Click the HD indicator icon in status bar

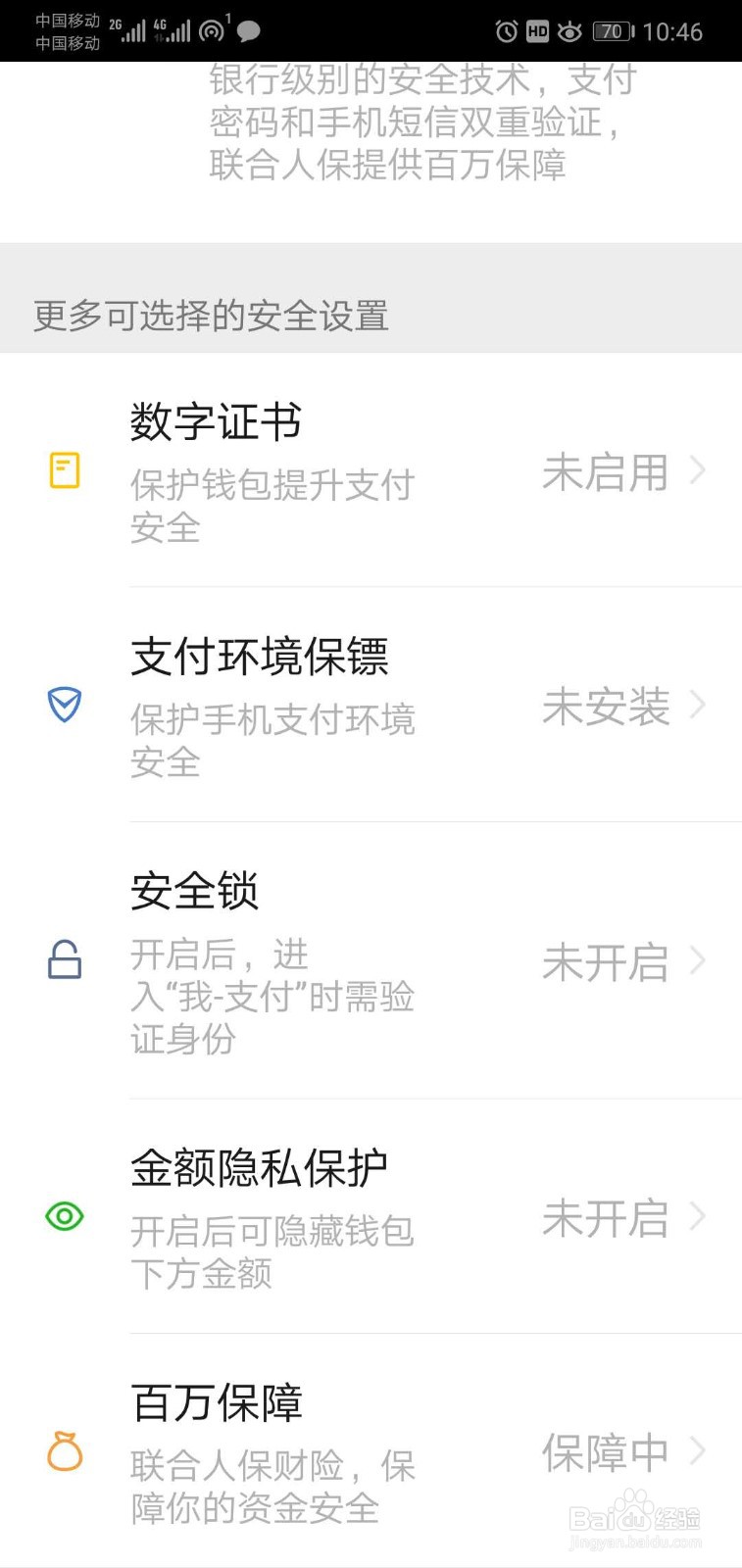click(x=536, y=31)
